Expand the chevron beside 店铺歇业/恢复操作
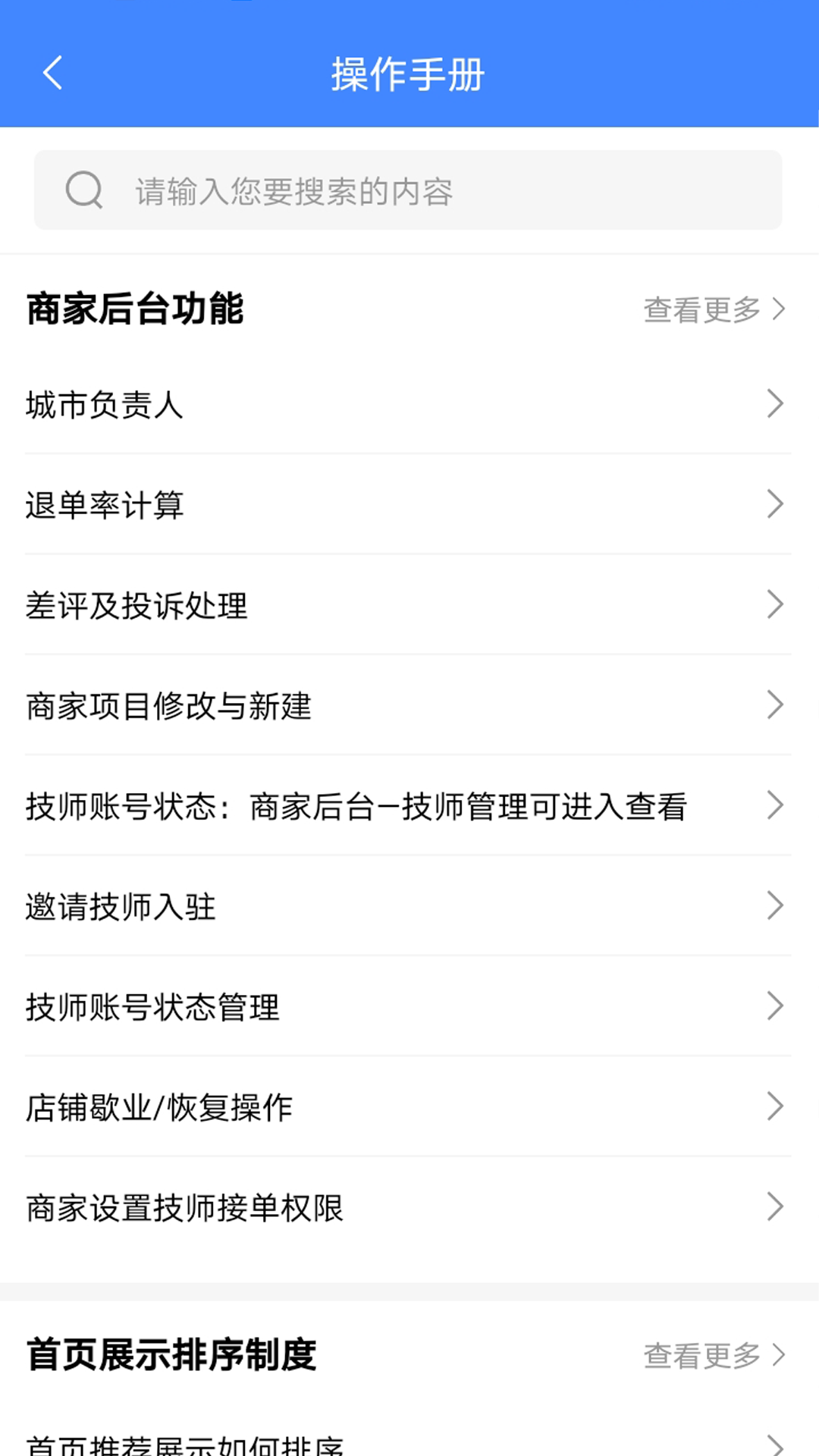The width and height of the screenshot is (819, 1456). (775, 1106)
